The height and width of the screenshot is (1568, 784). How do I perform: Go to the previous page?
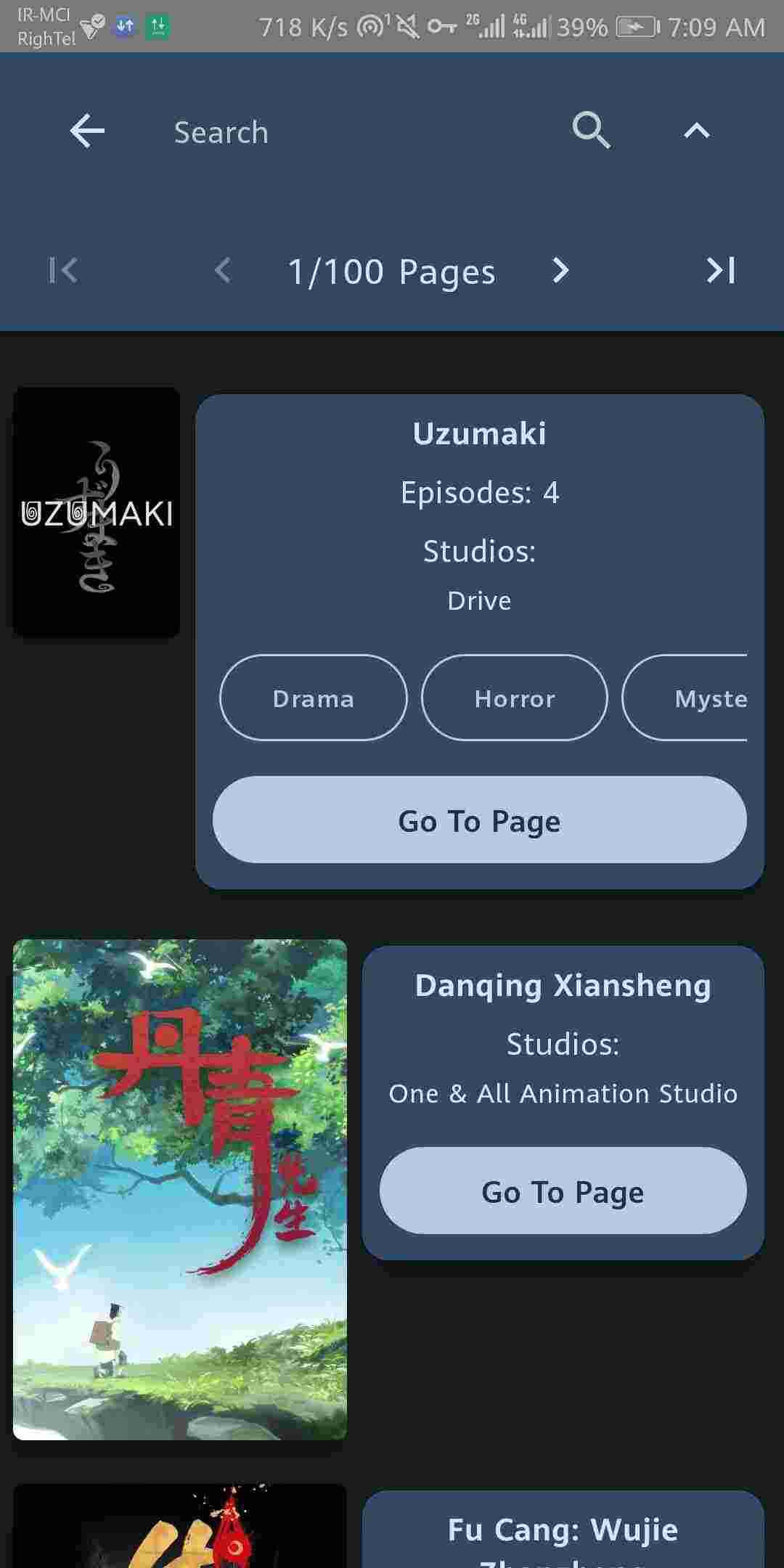click(223, 271)
